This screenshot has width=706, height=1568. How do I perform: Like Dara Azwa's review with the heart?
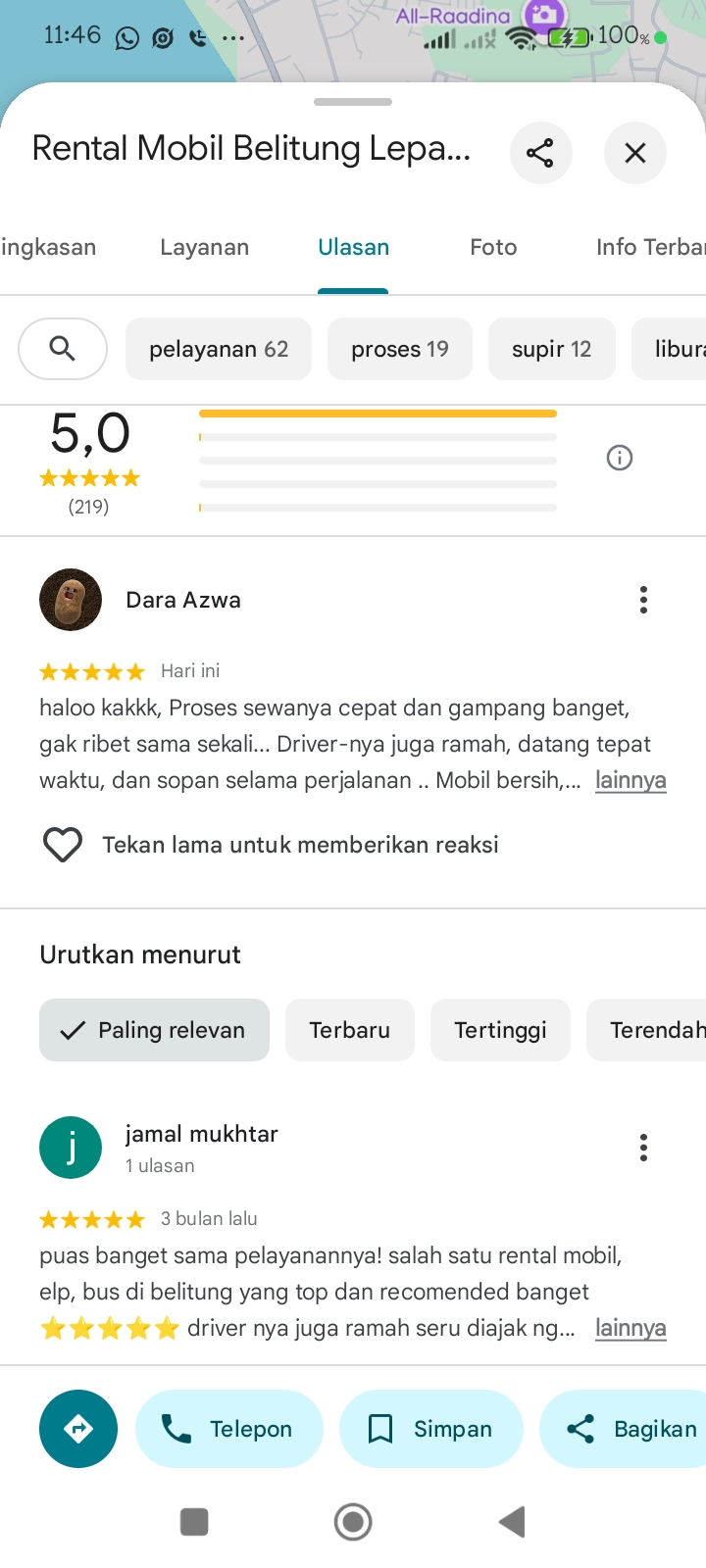click(63, 845)
